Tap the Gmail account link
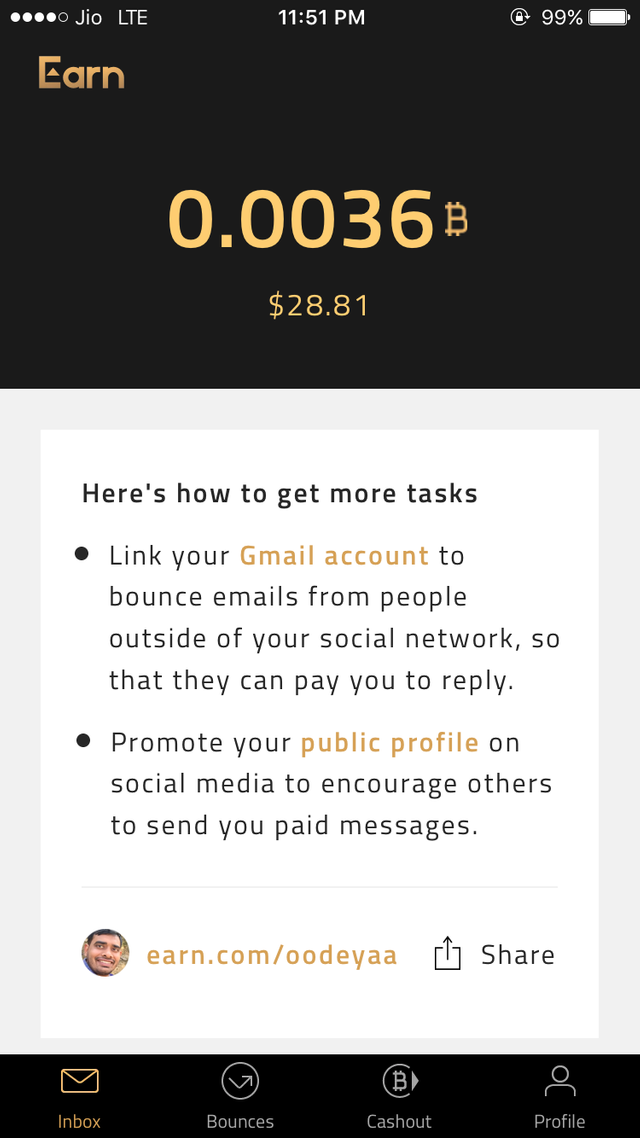Image resolution: width=640 pixels, height=1138 pixels. click(334, 556)
